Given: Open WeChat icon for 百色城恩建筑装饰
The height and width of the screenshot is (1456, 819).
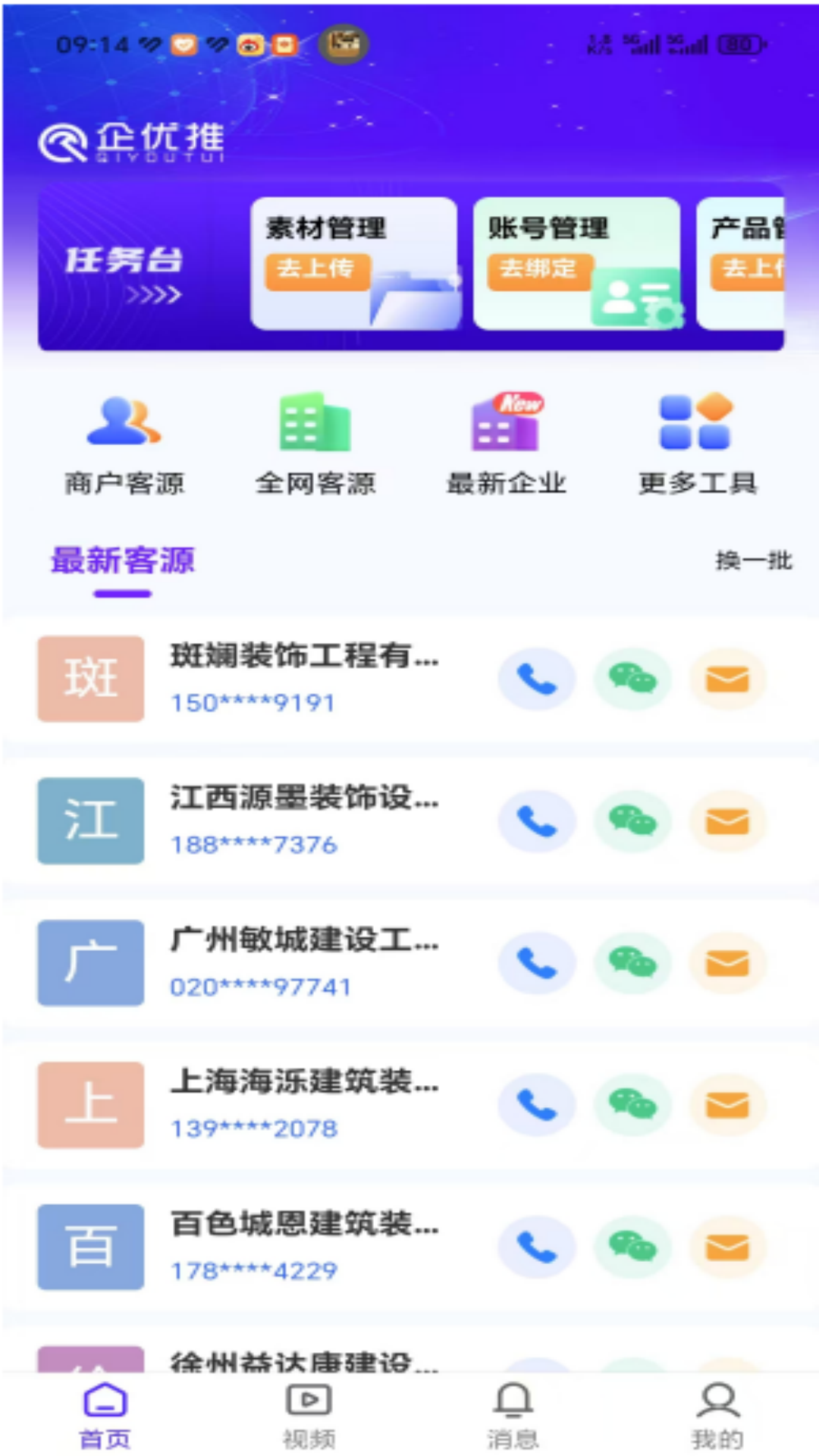Looking at the screenshot, I should point(633,1247).
